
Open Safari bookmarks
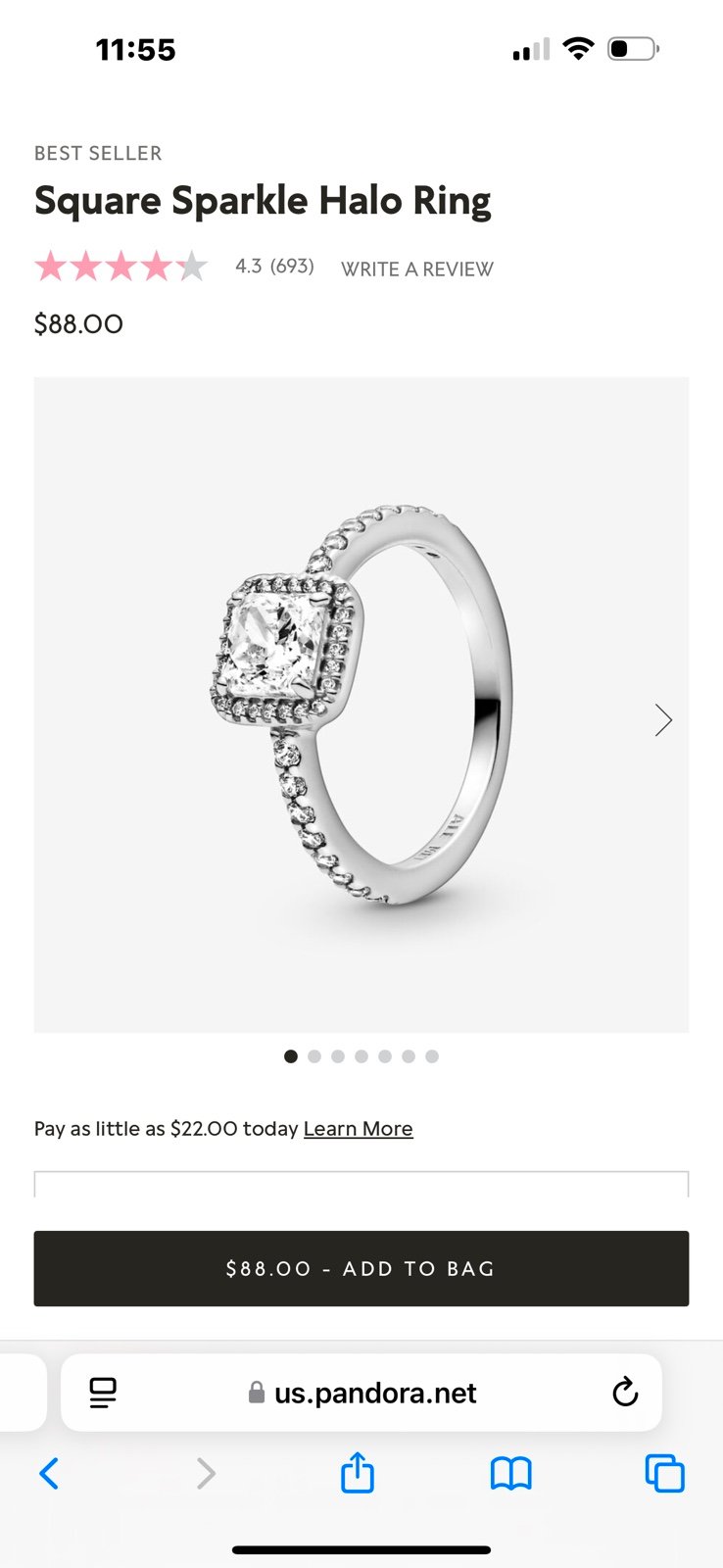point(510,1473)
